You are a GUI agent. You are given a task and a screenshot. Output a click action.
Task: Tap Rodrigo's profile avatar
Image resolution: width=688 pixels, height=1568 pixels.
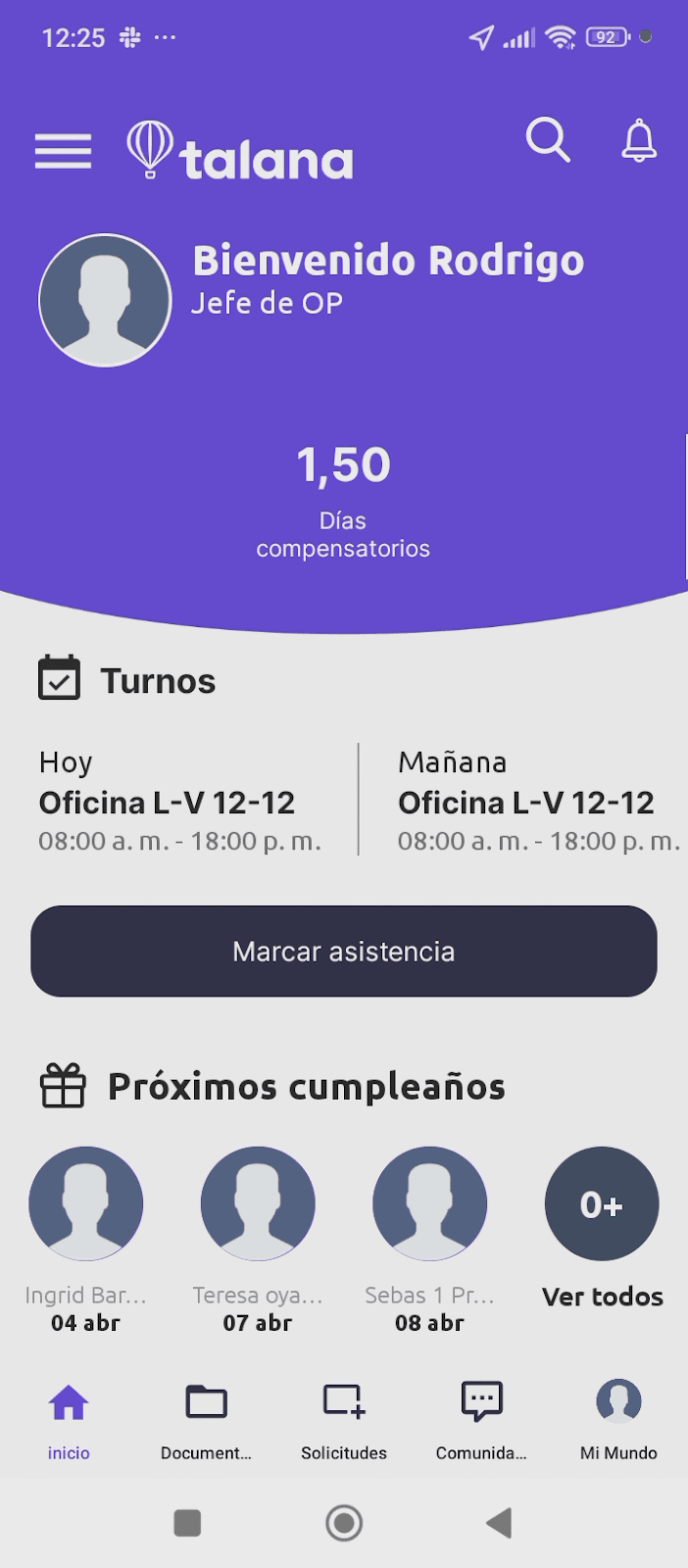[x=105, y=300]
